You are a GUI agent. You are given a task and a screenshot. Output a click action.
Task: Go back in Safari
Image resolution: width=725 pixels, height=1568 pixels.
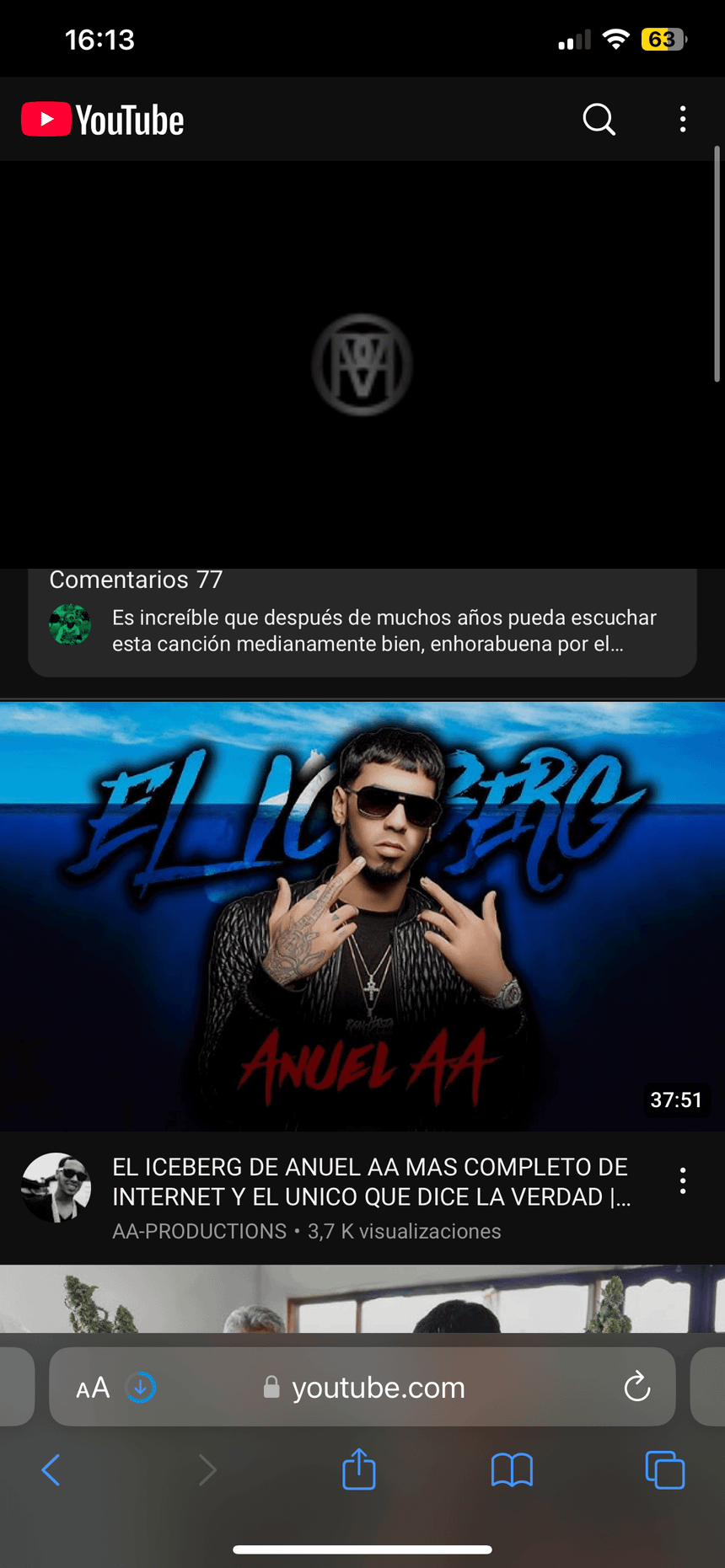pyautogui.click(x=51, y=1470)
